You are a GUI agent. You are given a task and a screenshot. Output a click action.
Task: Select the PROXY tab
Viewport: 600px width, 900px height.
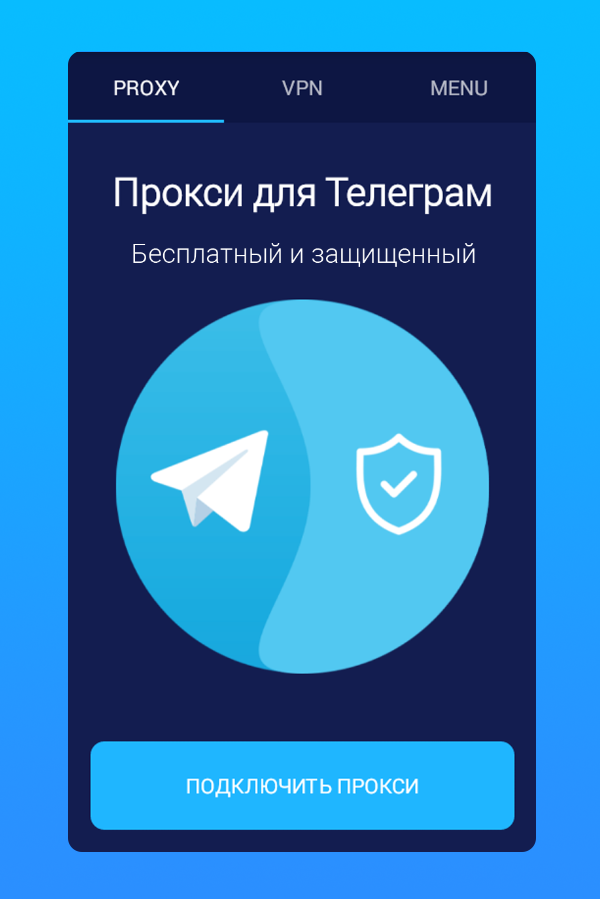click(x=146, y=88)
